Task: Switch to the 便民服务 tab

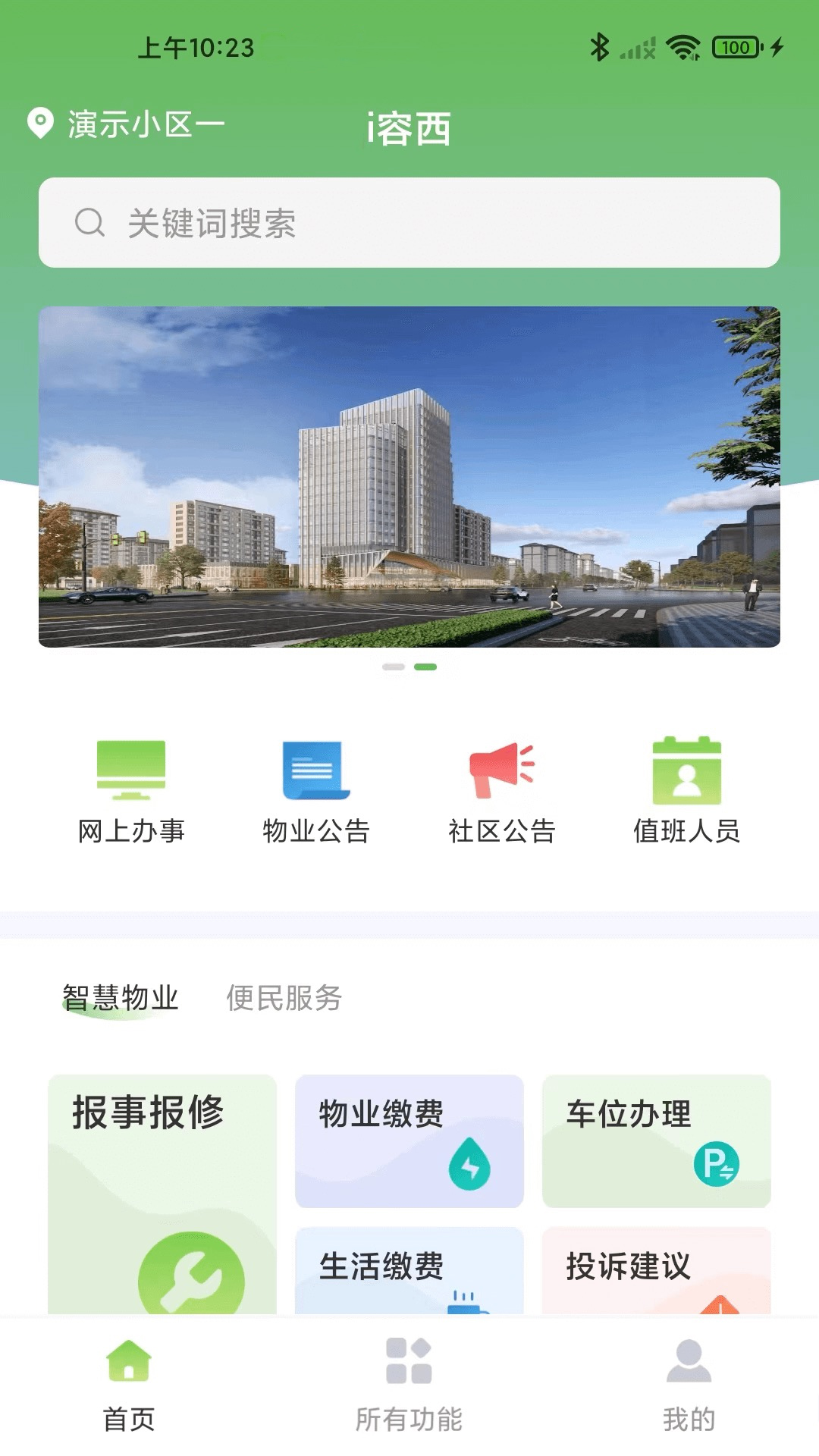Action: pyautogui.click(x=284, y=998)
